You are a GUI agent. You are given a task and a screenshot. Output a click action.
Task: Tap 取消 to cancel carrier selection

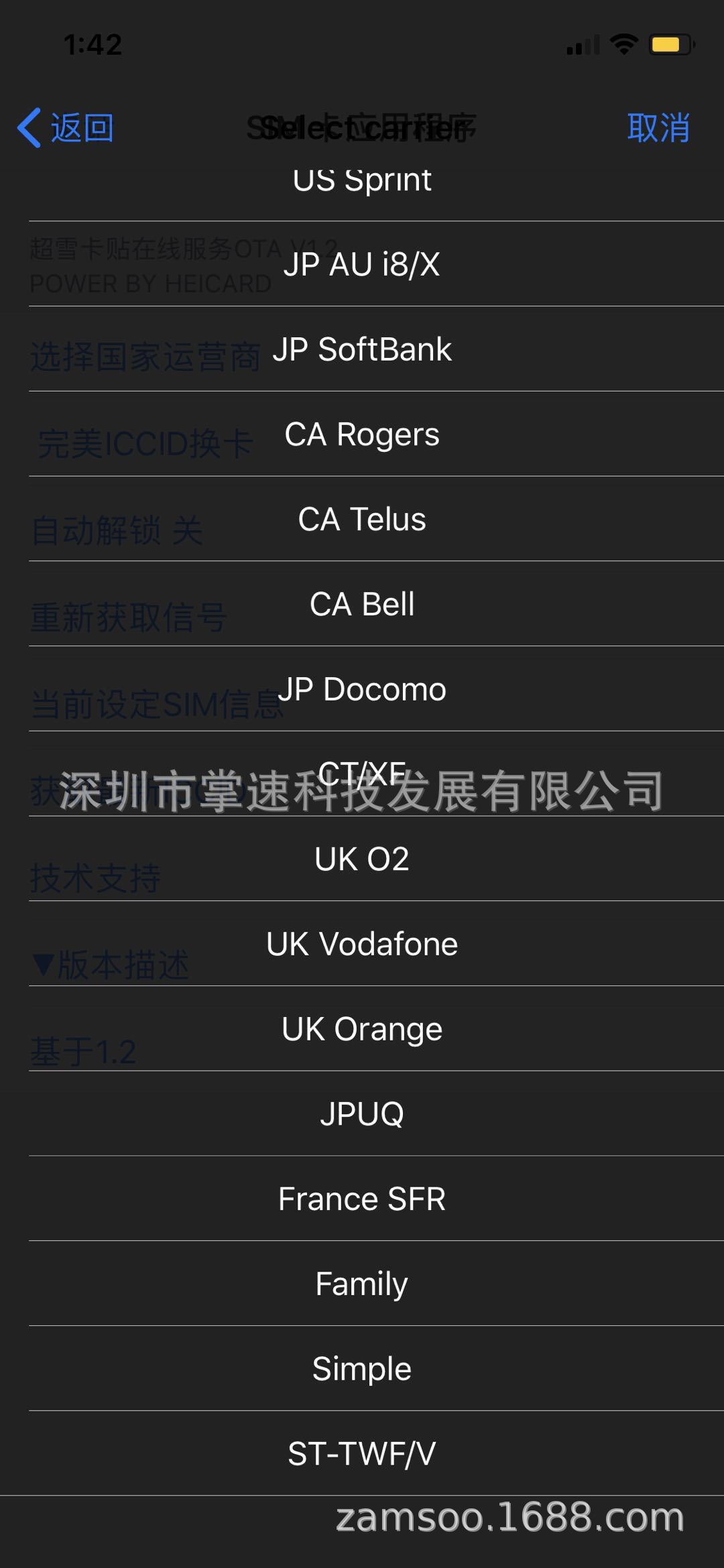[658, 127]
